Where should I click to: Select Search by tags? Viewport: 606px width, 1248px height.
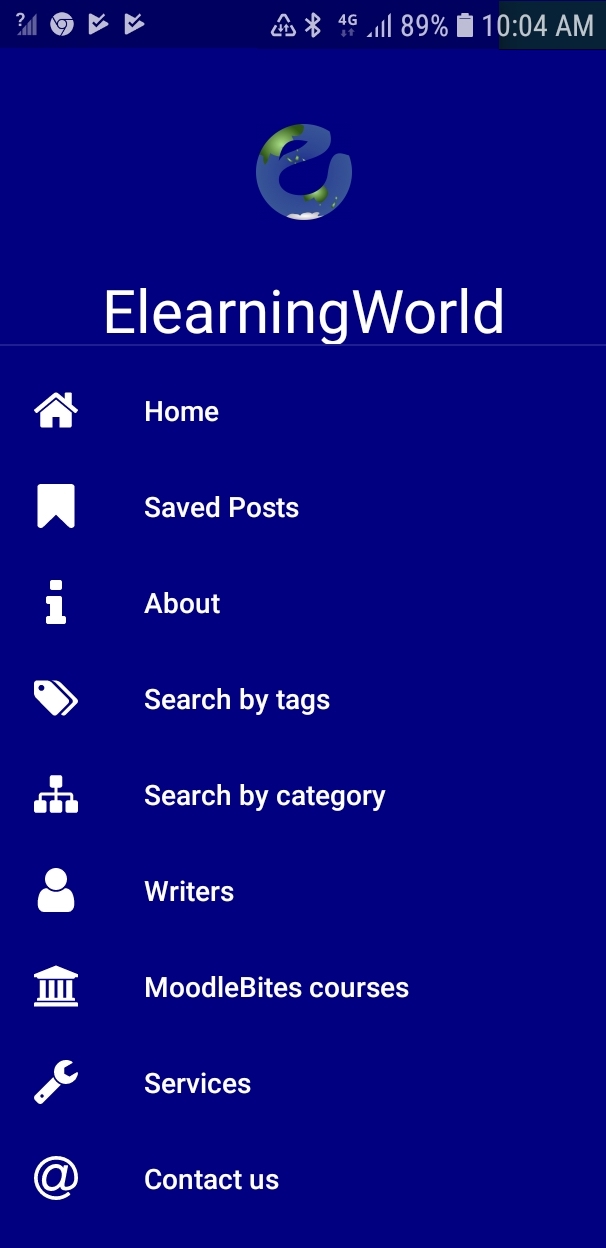[303, 699]
